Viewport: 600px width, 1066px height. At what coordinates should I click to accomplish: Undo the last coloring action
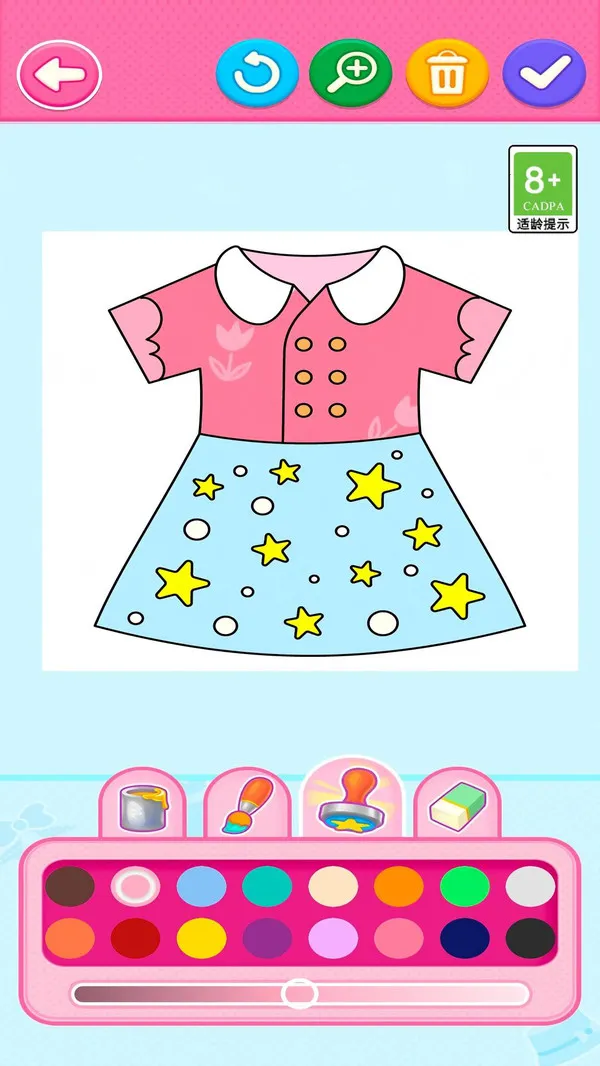coord(257,73)
